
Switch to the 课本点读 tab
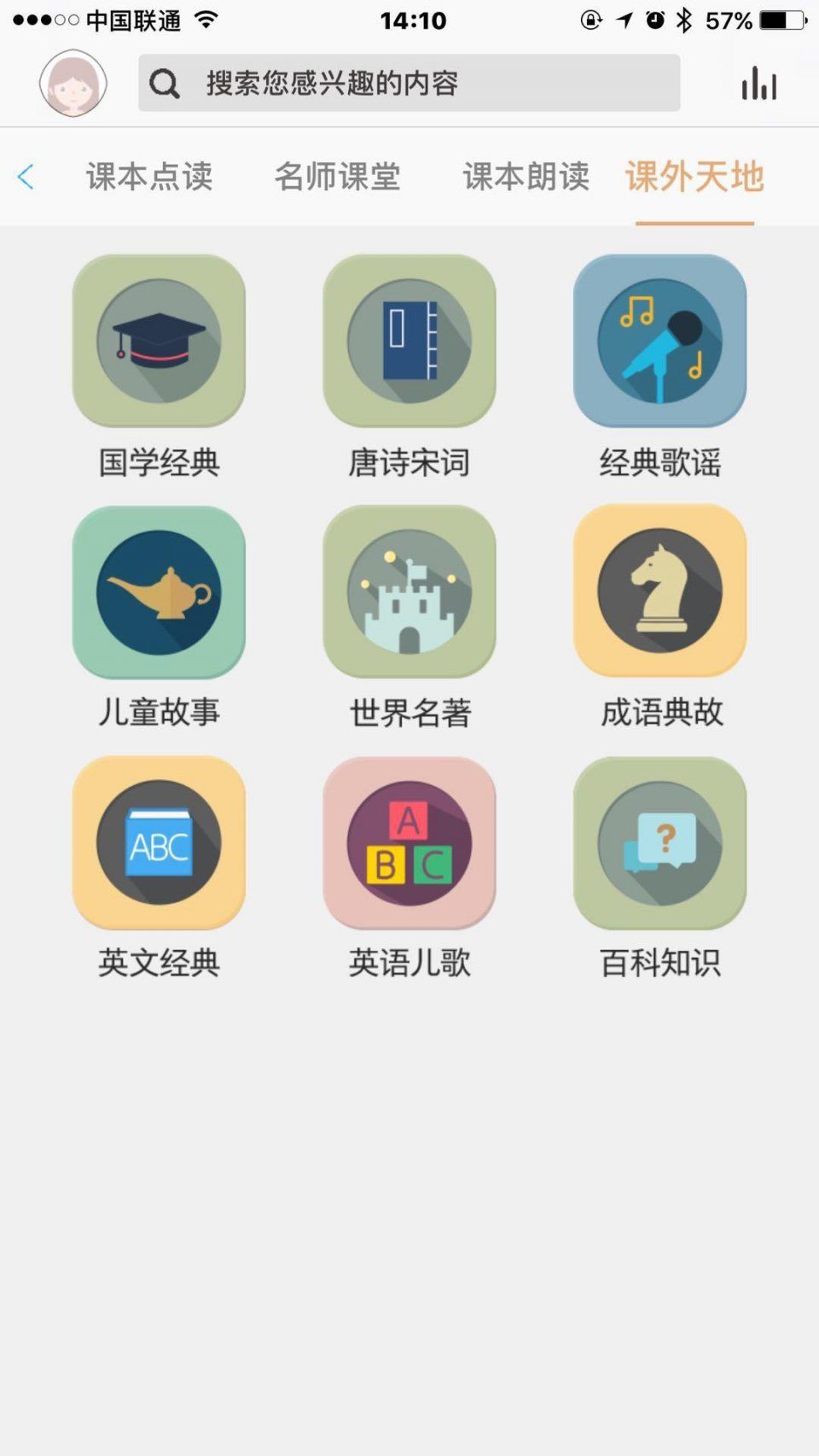click(149, 177)
